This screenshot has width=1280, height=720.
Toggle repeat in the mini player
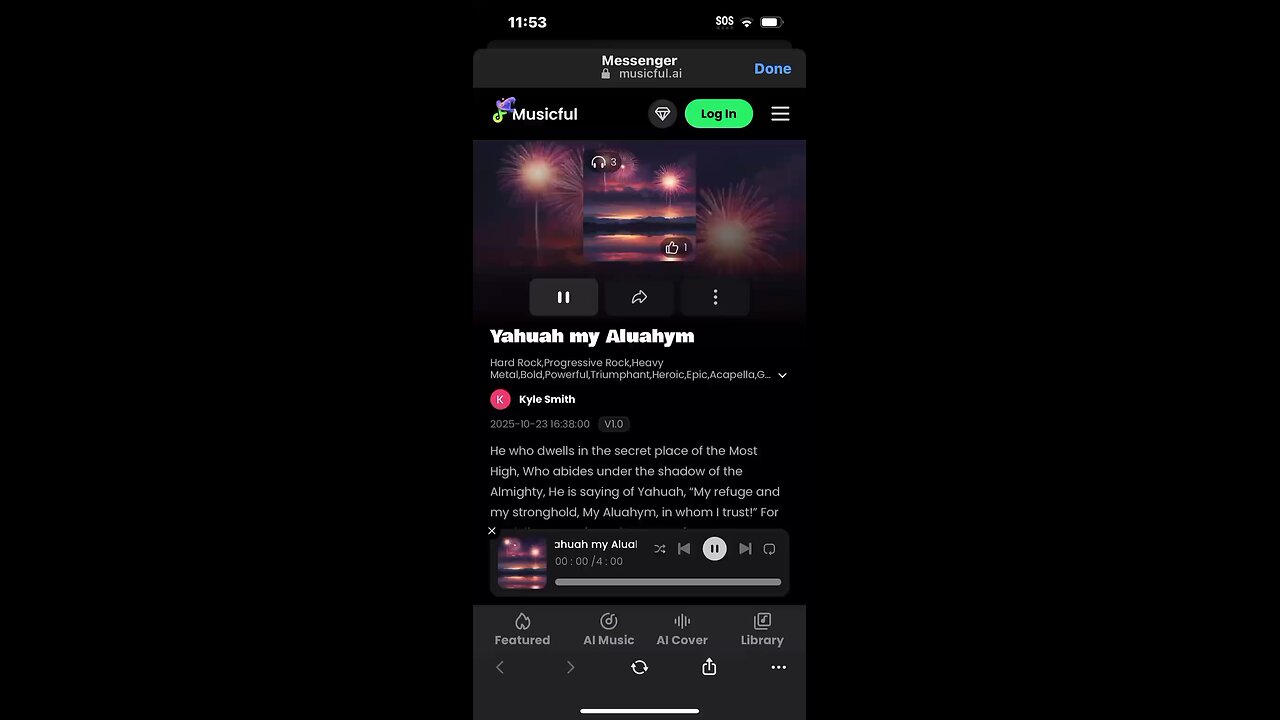769,549
